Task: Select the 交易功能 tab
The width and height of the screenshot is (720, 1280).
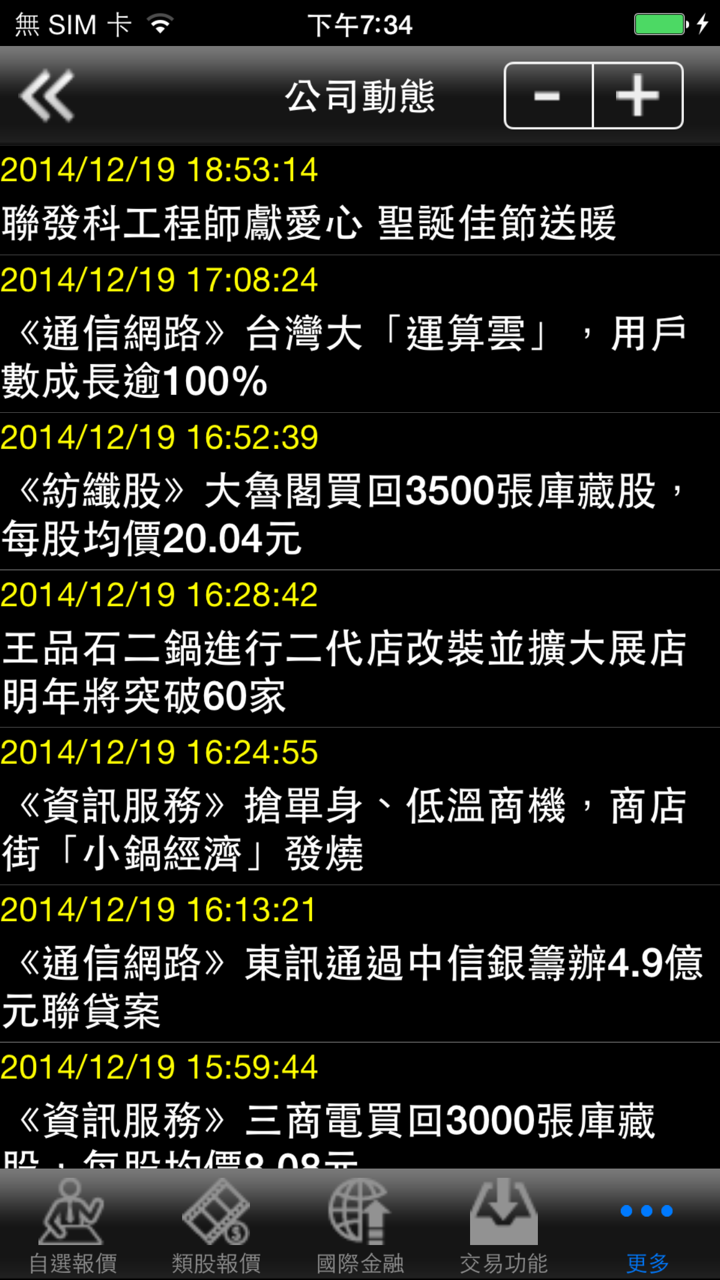Action: pos(504,1225)
